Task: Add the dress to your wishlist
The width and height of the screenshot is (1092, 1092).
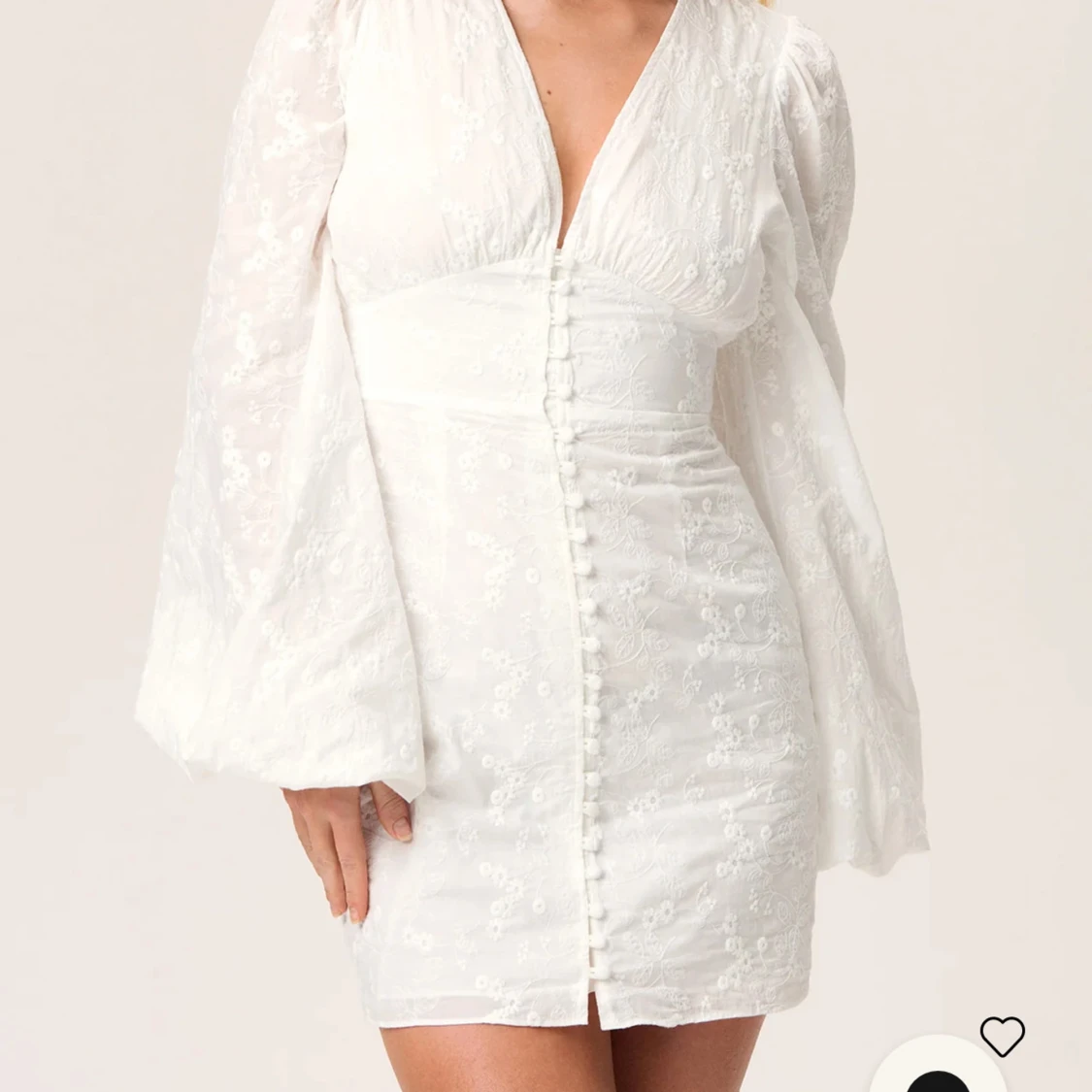Action: (x=1002, y=1036)
